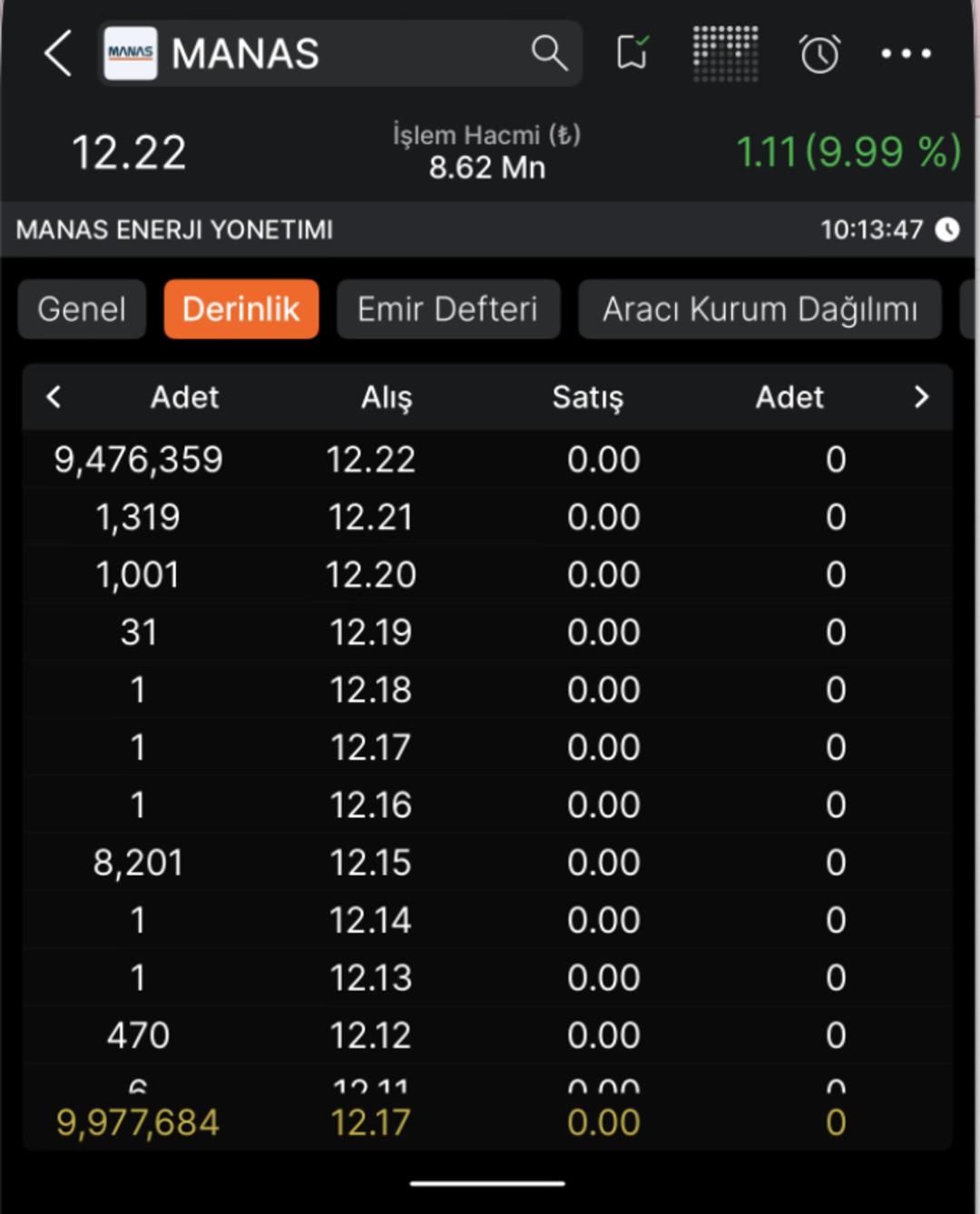980x1214 pixels.
Task: Tap the back arrow to exit MANAS view
Action: (x=54, y=54)
